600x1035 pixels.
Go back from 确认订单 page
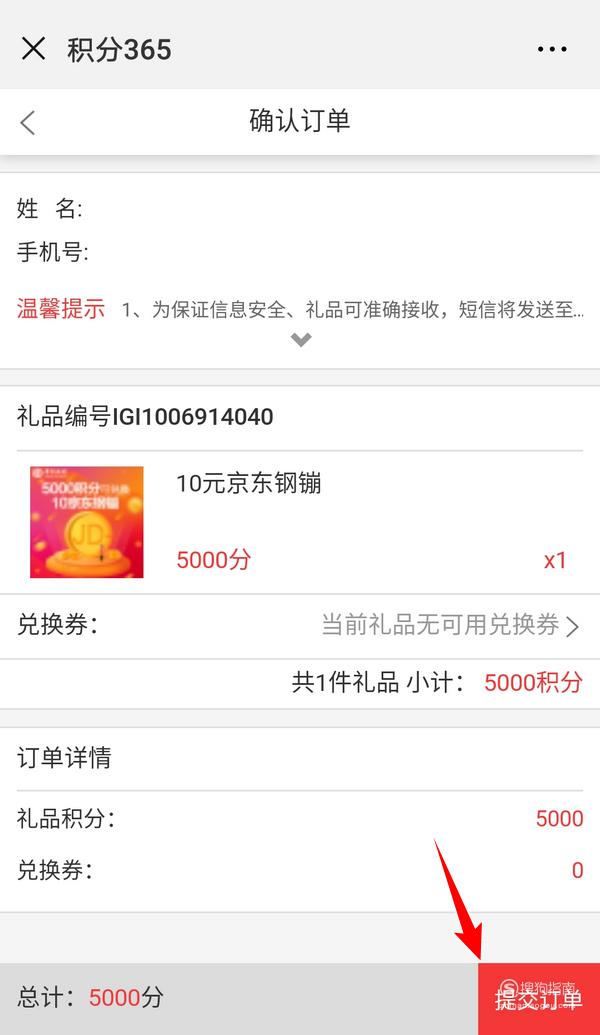click(27, 122)
